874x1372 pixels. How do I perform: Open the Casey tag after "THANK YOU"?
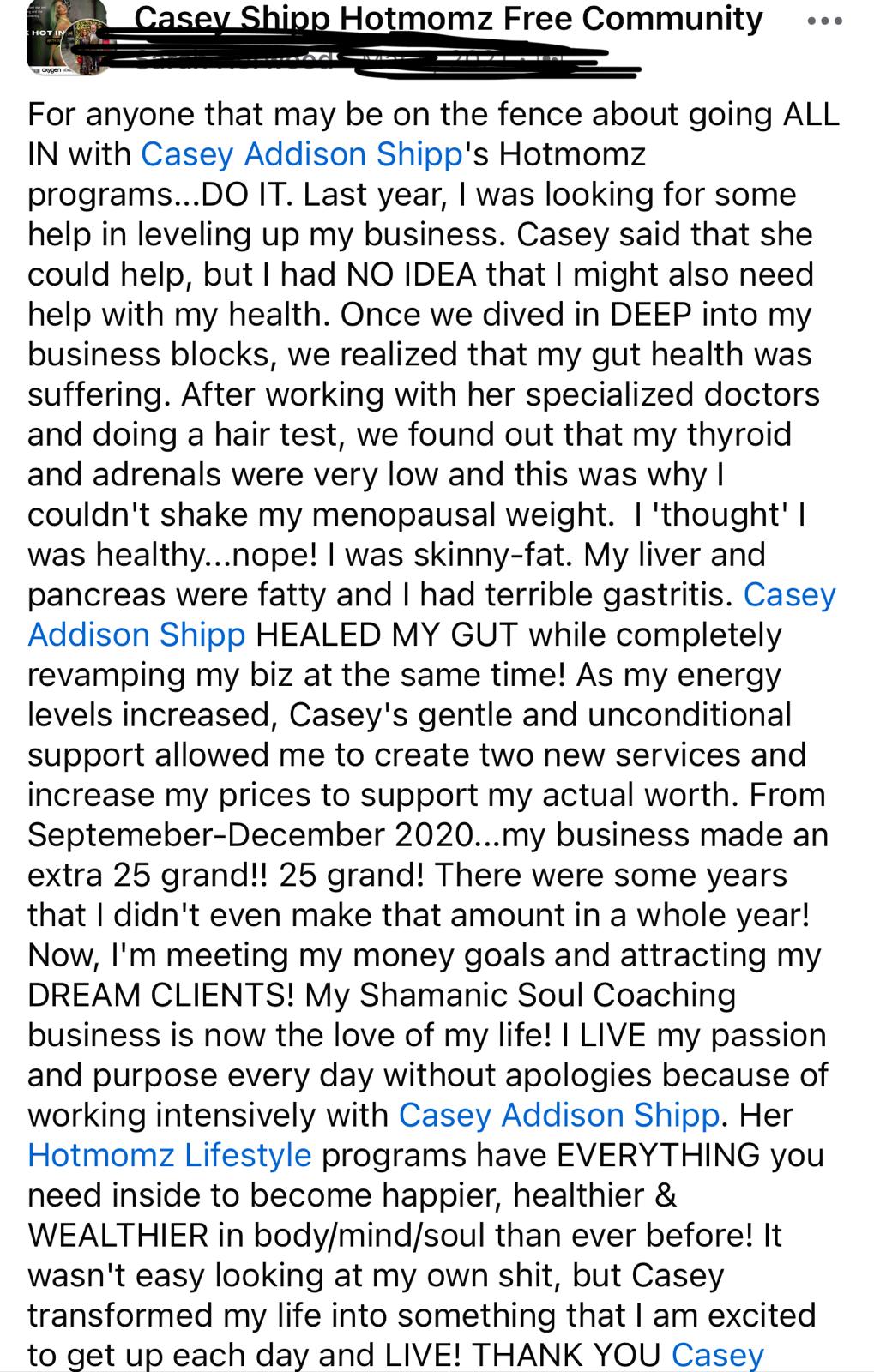pyautogui.click(x=717, y=1355)
